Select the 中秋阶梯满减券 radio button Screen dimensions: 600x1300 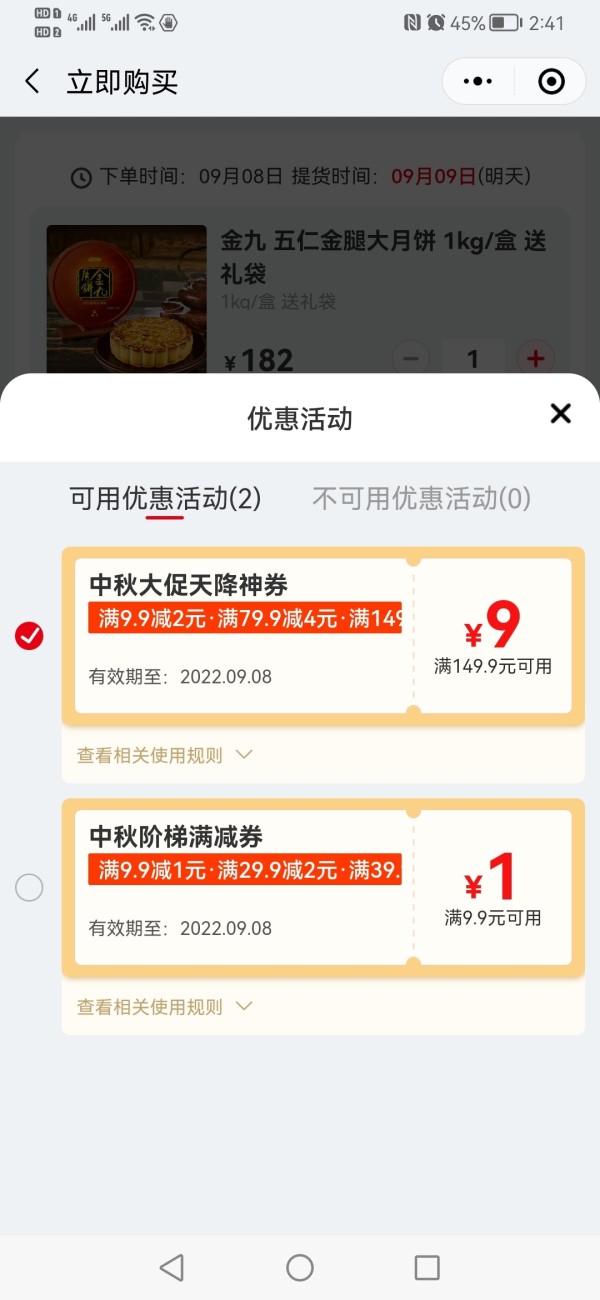tap(30, 887)
